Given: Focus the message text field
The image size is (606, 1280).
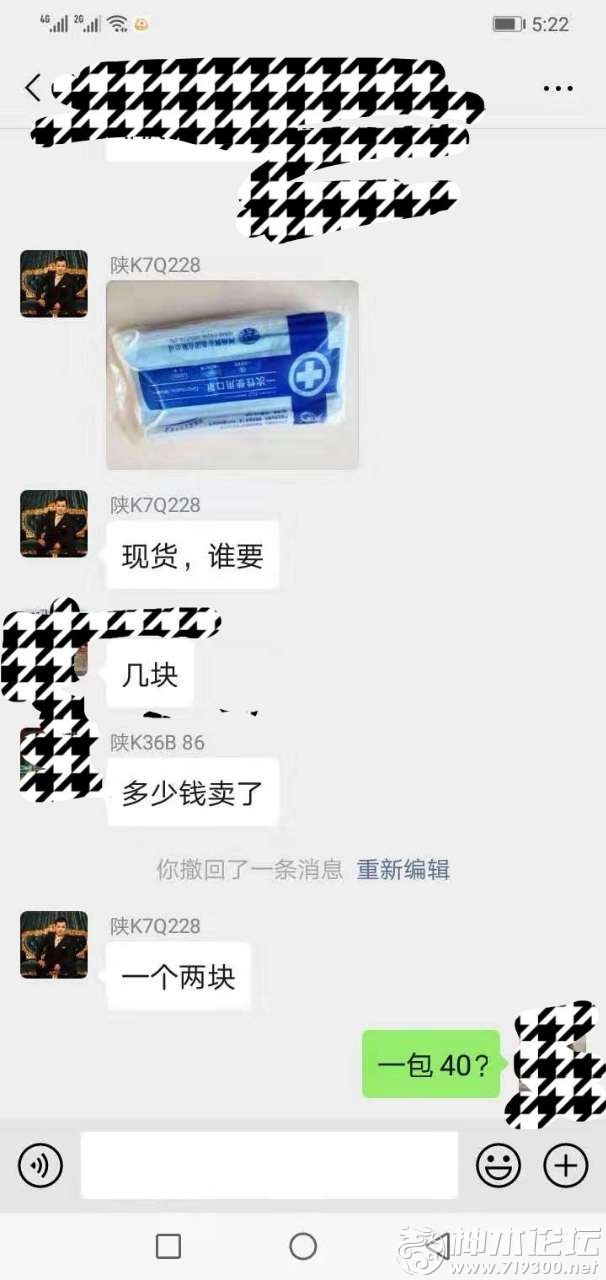Looking at the screenshot, I should click(269, 1165).
